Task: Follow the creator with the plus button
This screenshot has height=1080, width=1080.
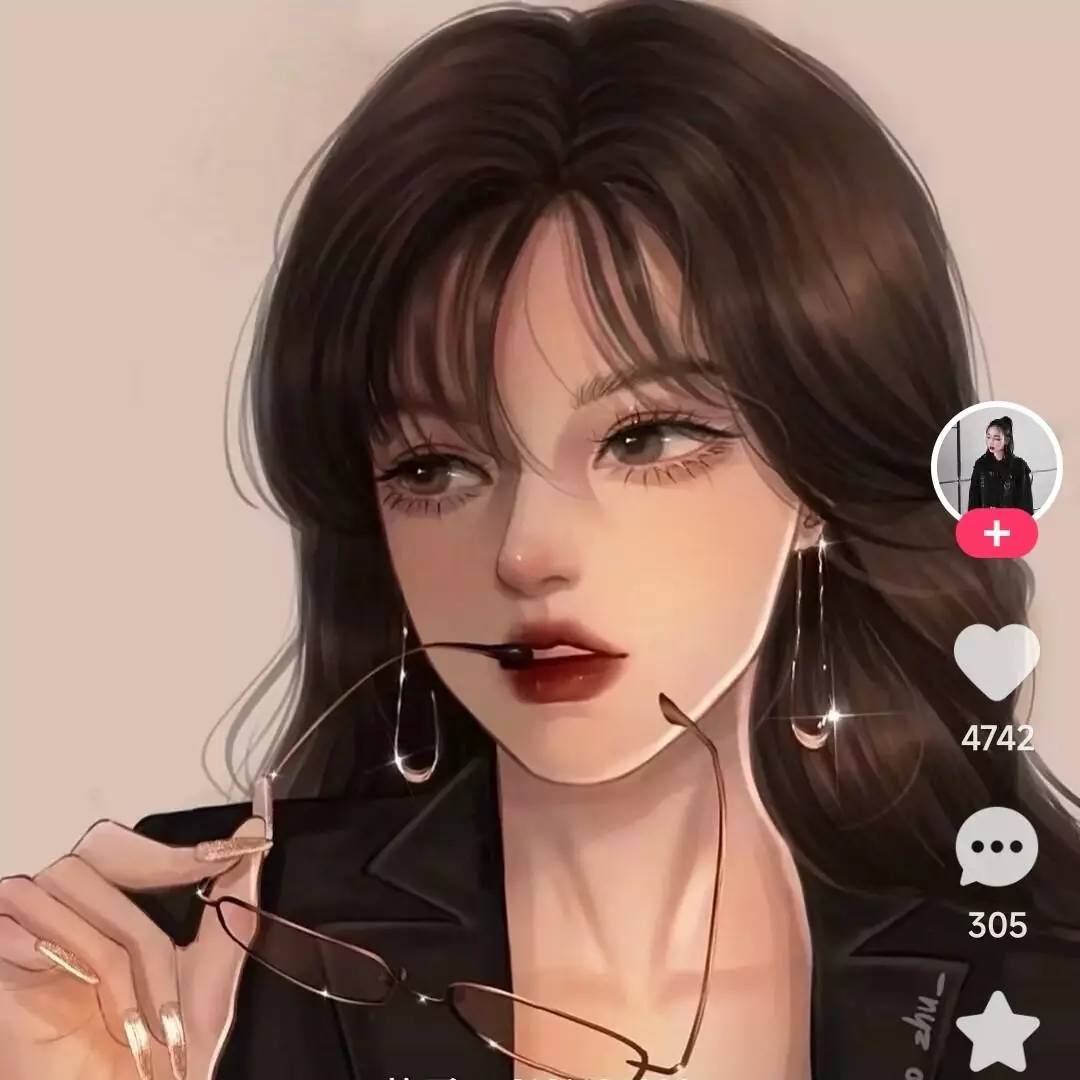Action: [996, 533]
